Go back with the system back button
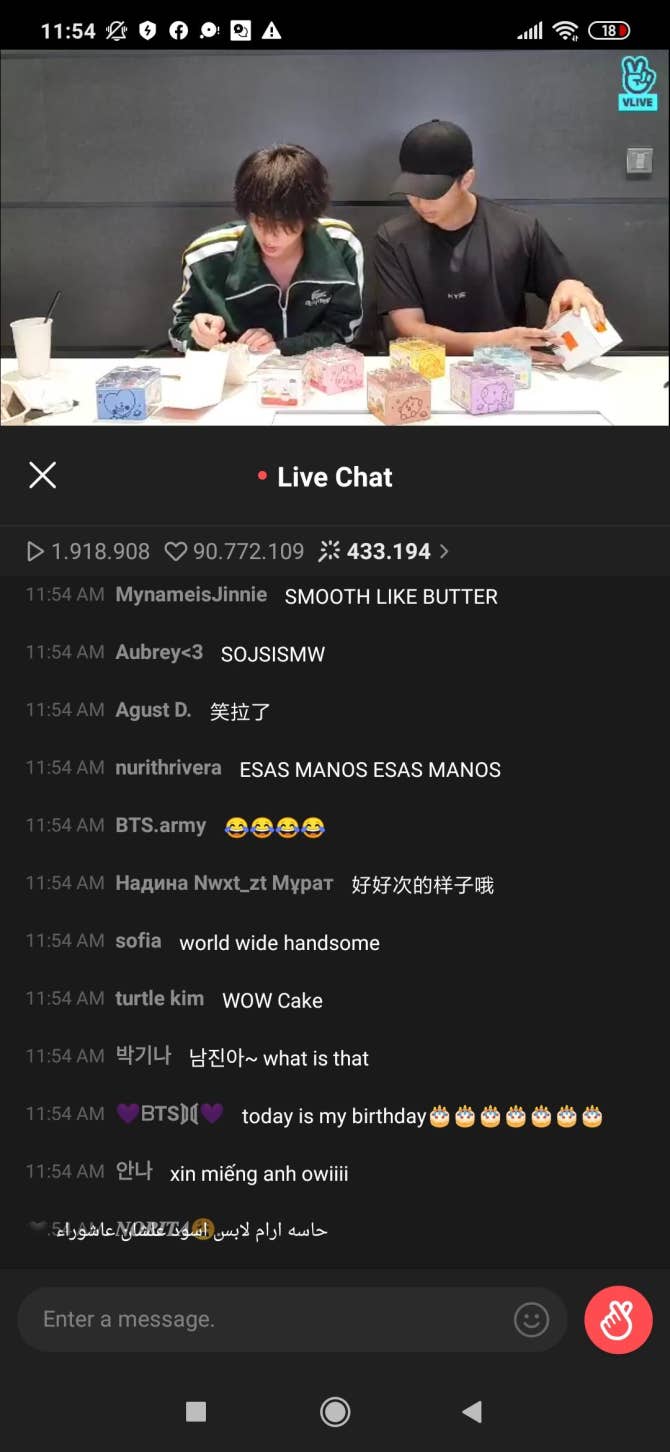This screenshot has width=670, height=1452. [x=472, y=1411]
